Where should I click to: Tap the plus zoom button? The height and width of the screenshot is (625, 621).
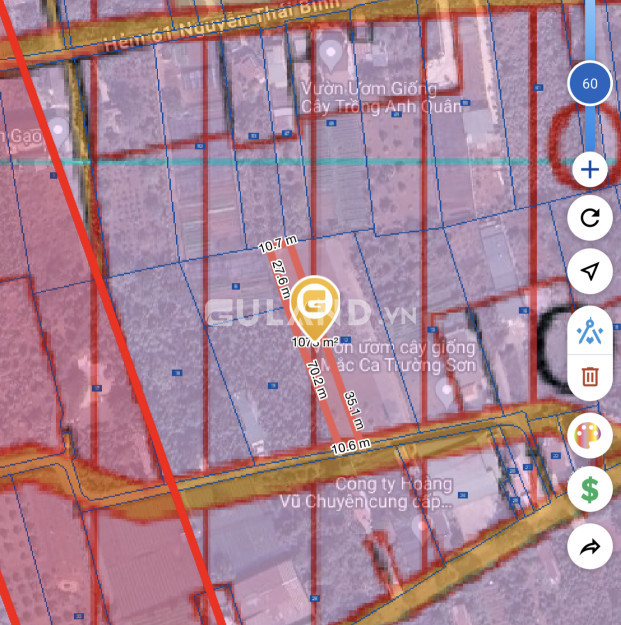coord(590,170)
